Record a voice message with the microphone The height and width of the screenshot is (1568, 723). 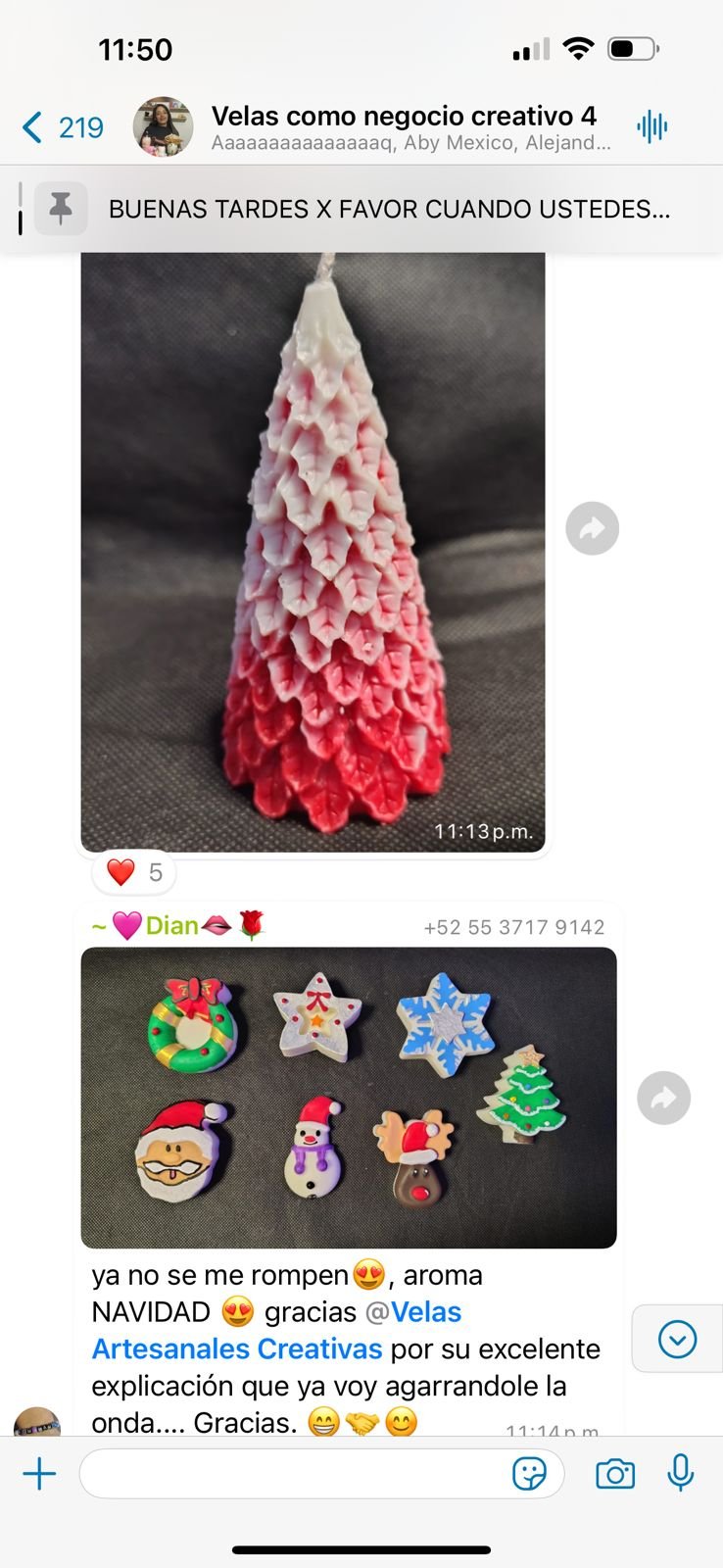(681, 1474)
